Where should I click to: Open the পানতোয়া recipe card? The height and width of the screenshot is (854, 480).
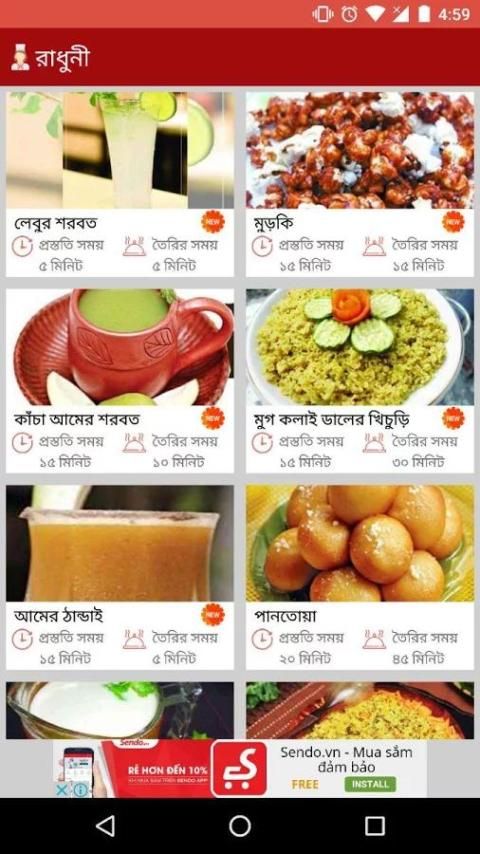[x=360, y=577]
